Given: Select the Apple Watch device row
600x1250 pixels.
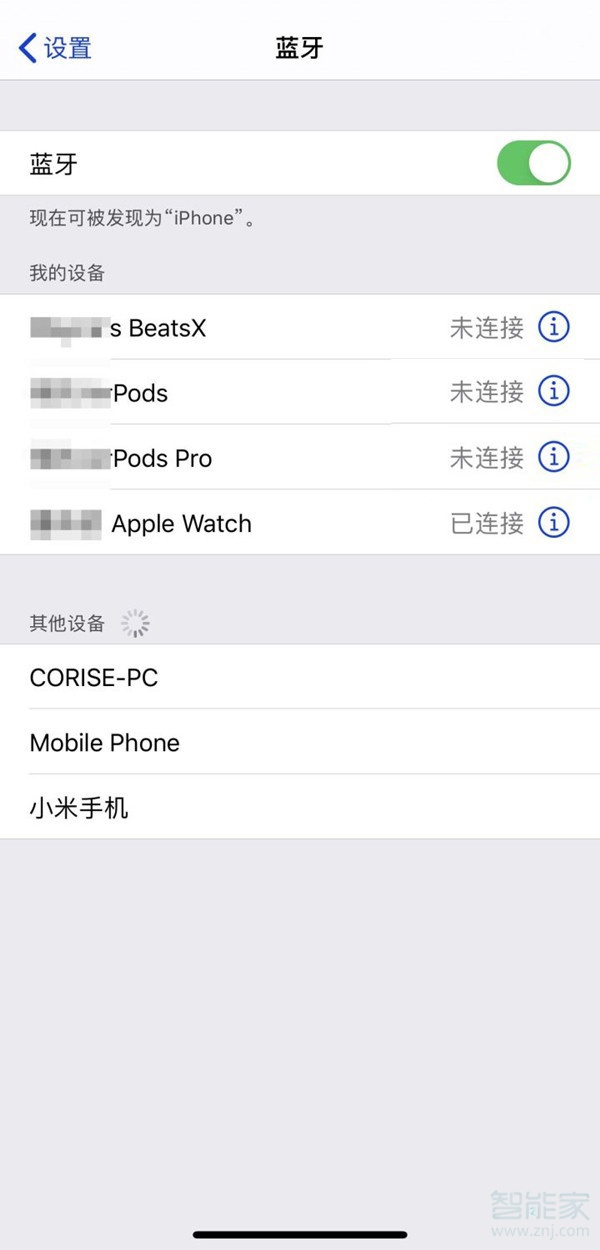Looking at the screenshot, I should pyautogui.click(x=250, y=523).
